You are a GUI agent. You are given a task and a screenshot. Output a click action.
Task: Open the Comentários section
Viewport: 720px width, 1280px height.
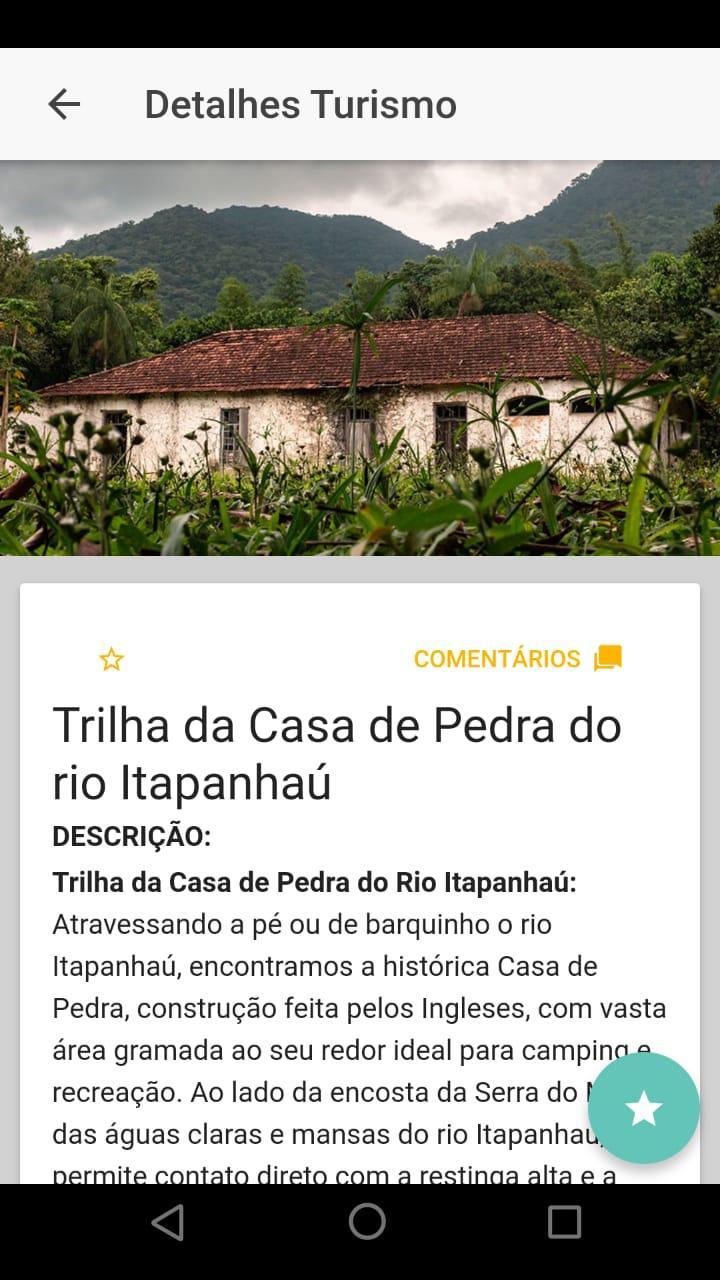click(517, 659)
